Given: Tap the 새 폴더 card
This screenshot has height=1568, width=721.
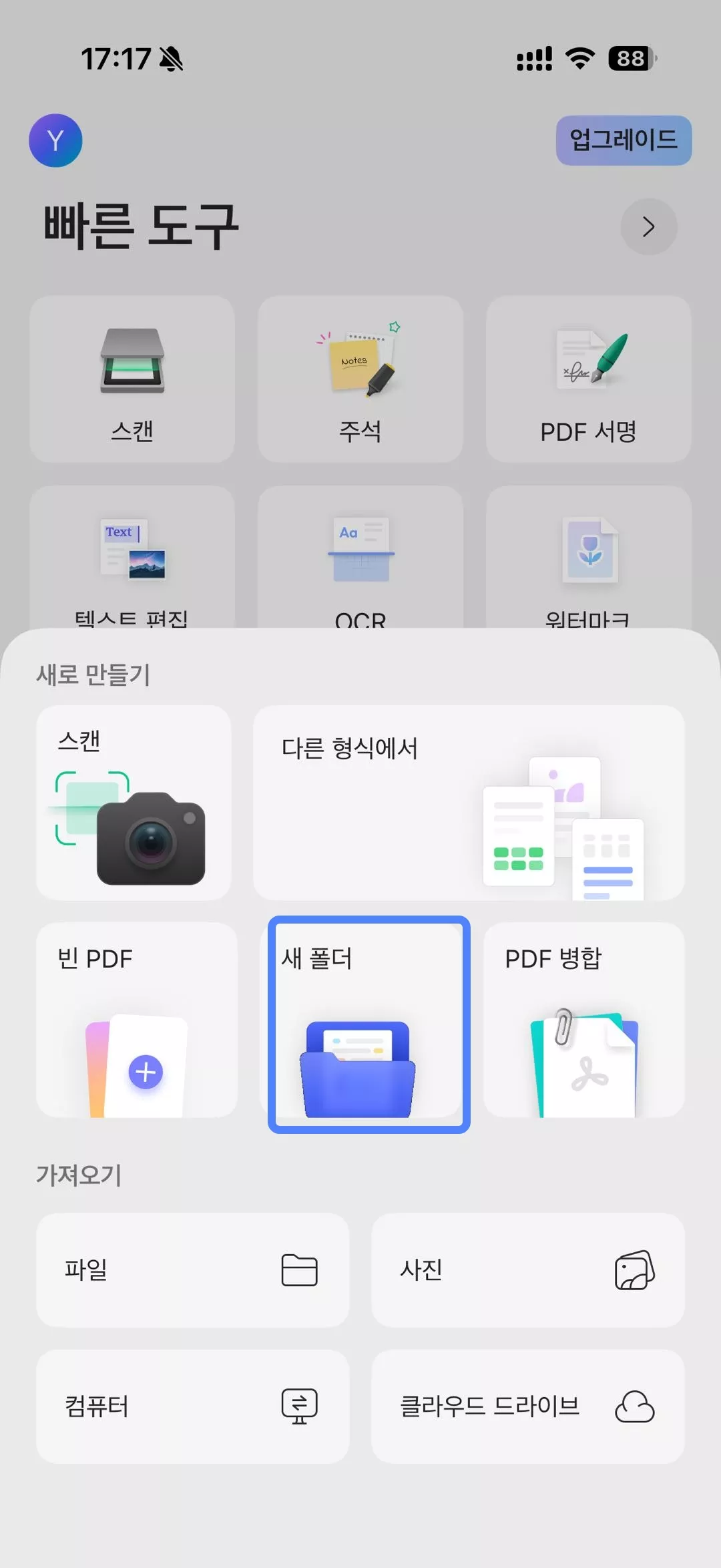Looking at the screenshot, I should [369, 1024].
